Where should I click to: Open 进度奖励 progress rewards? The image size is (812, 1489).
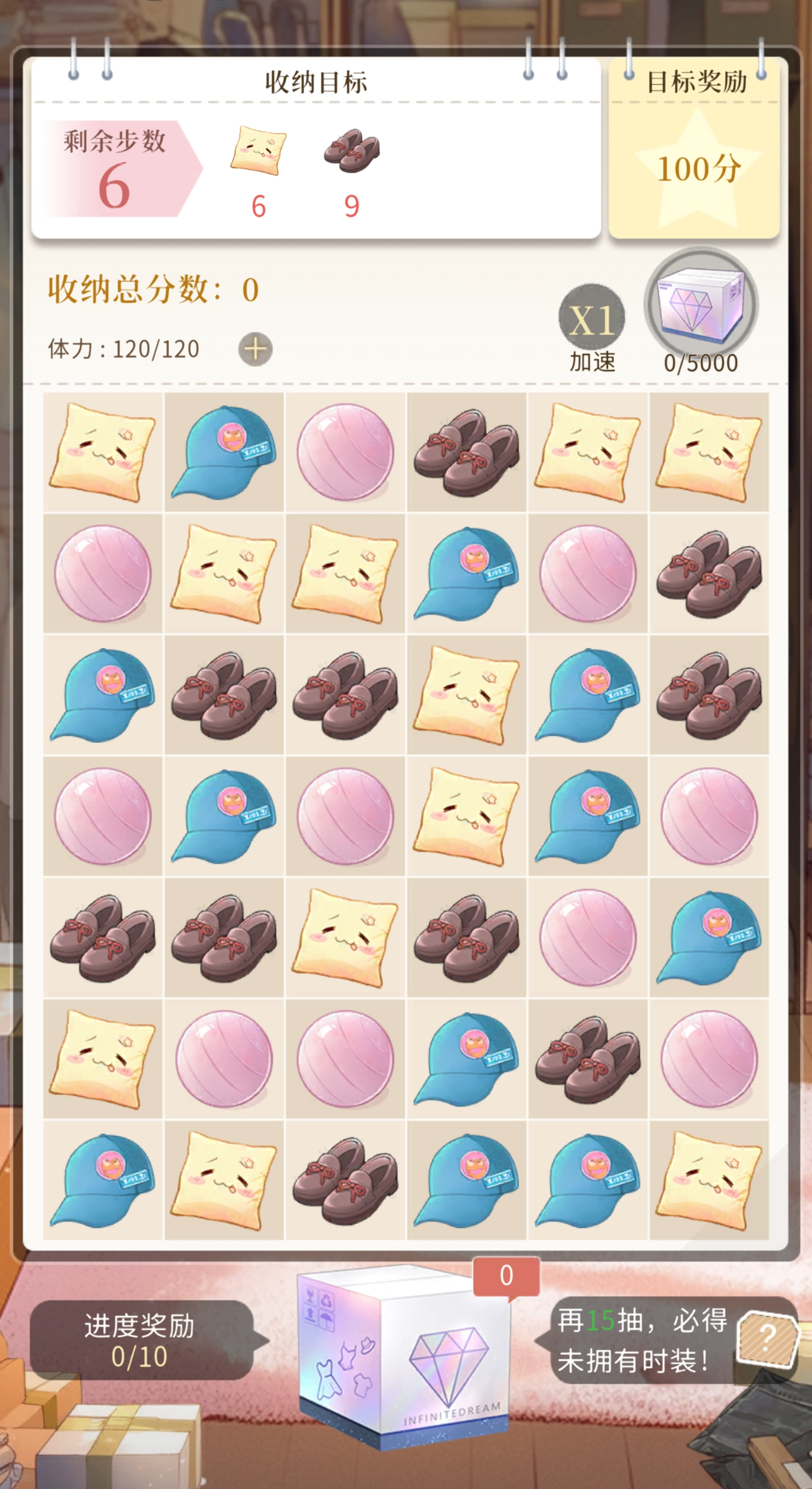tap(140, 1340)
